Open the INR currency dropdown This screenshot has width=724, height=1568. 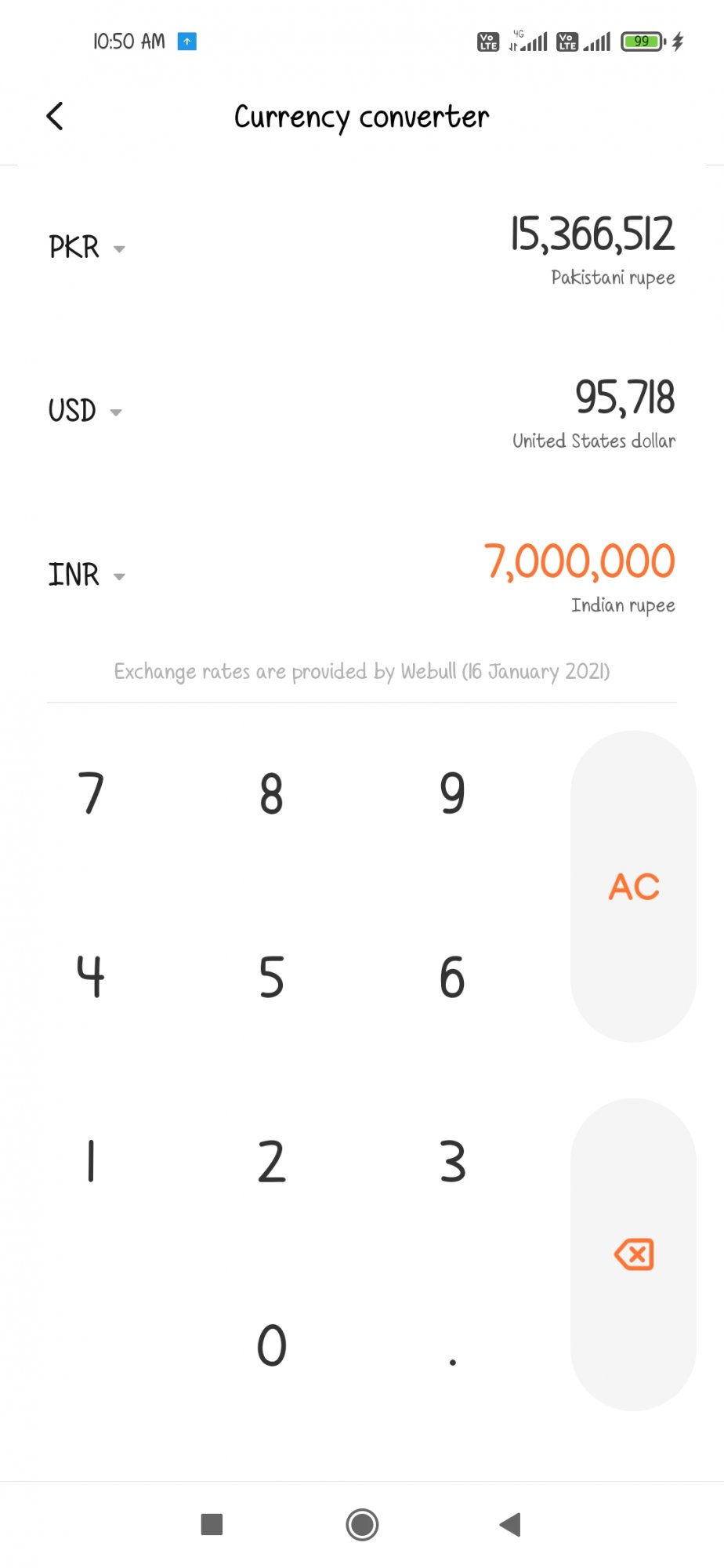tap(86, 575)
